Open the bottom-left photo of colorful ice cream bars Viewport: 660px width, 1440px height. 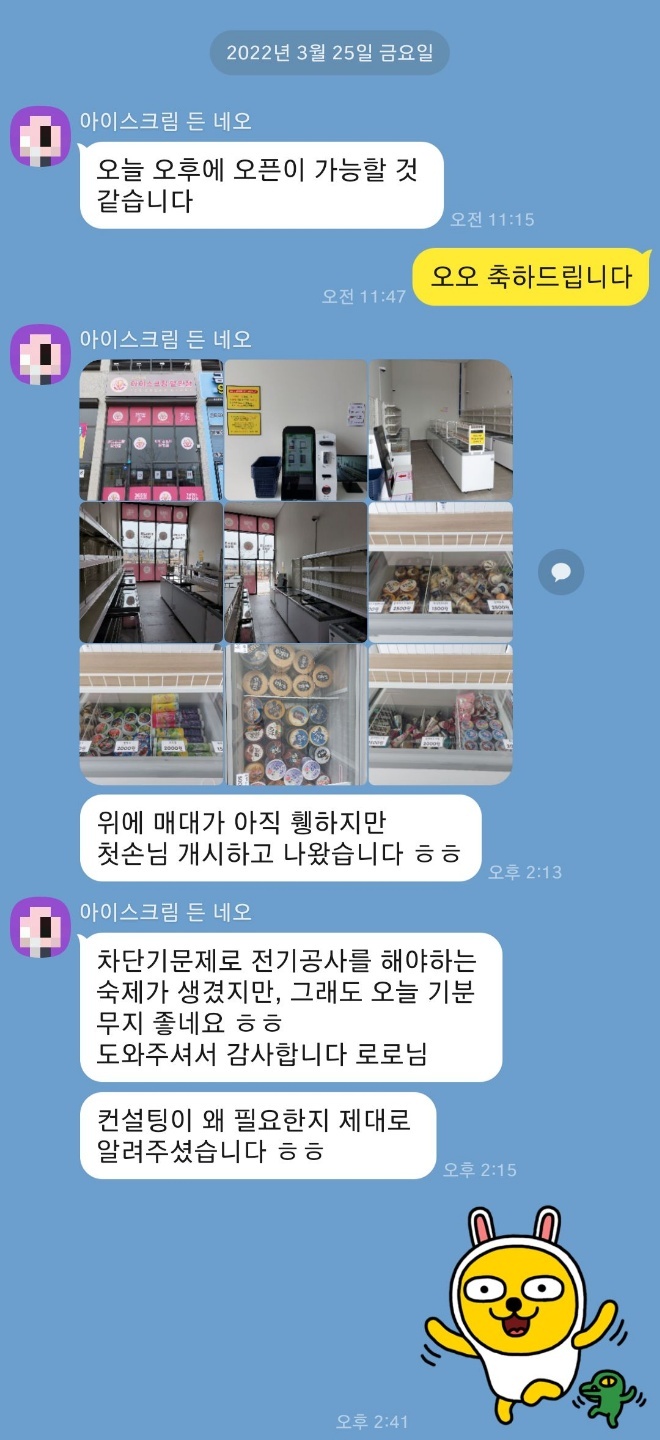[x=151, y=715]
